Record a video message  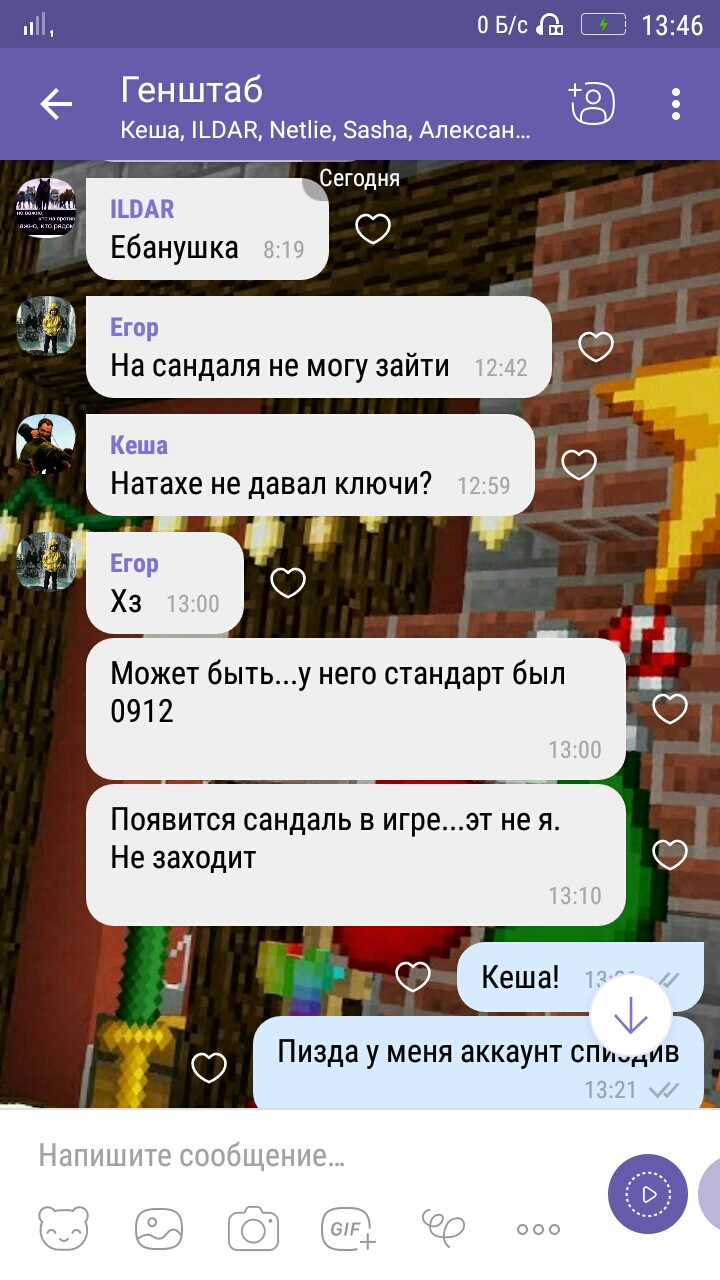click(648, 1194)
